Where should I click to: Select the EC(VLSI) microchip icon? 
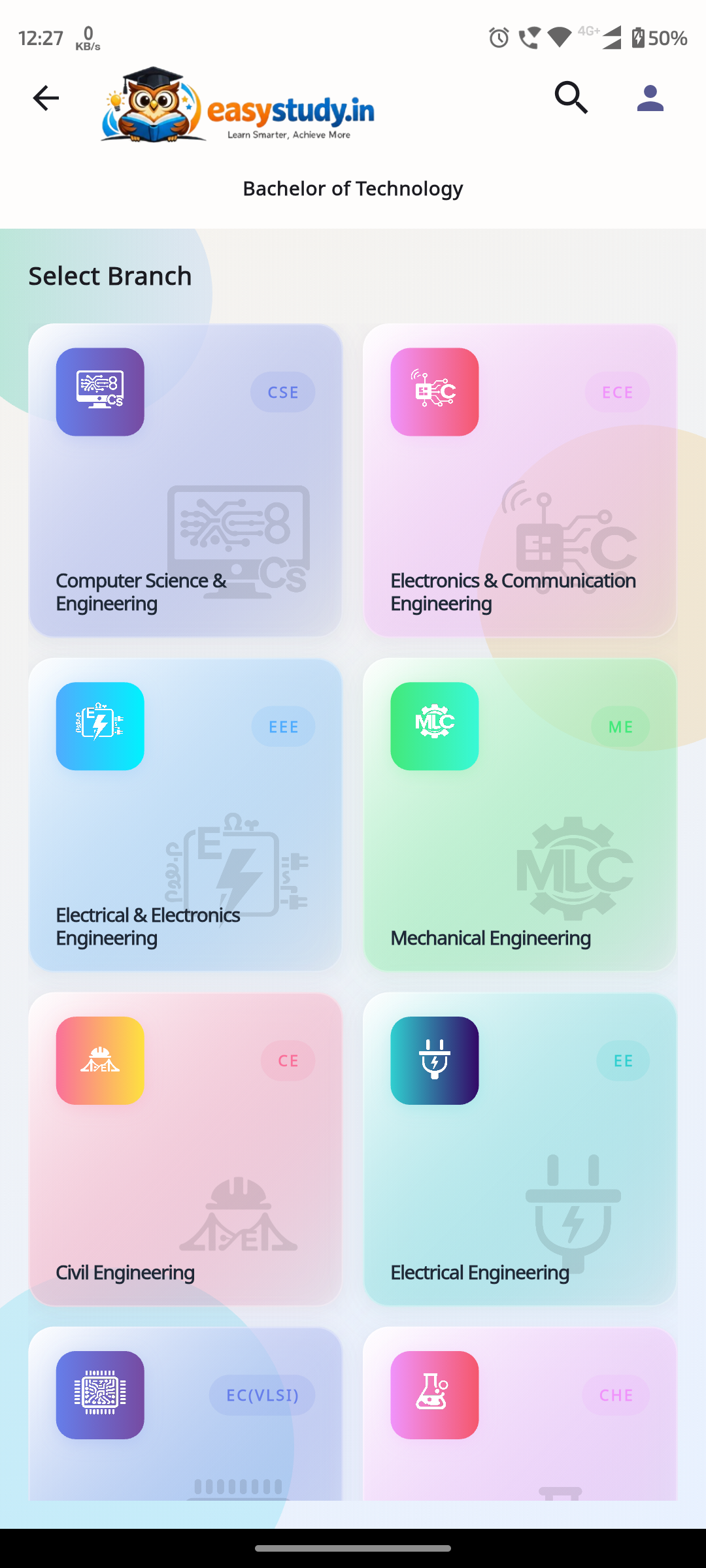(99, 1395)
